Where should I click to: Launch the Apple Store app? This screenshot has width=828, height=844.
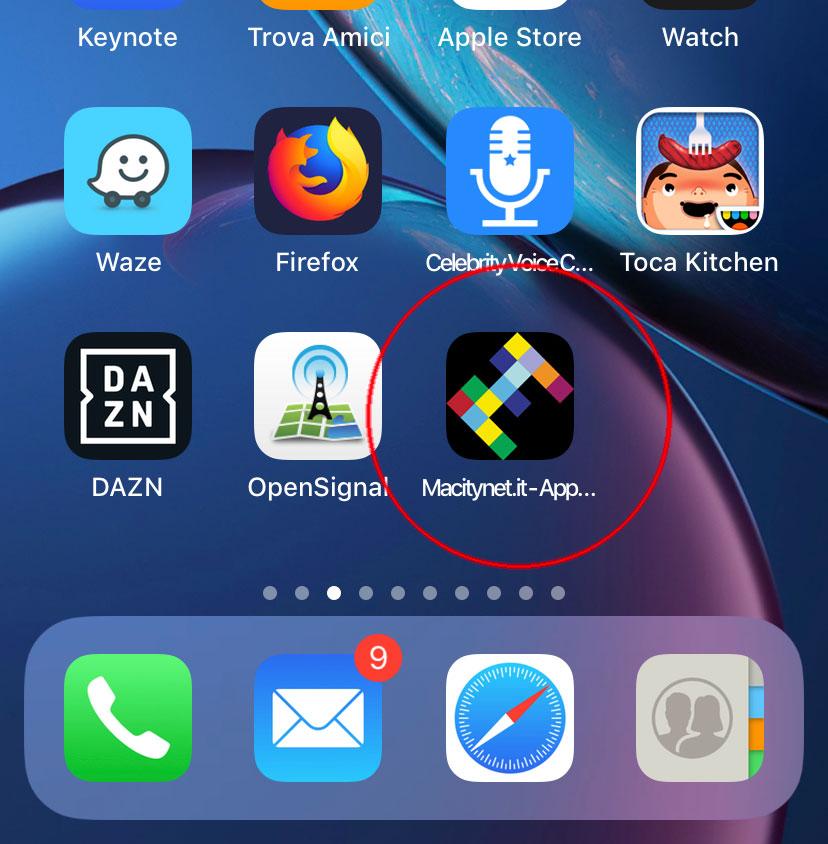click(510, 35)
